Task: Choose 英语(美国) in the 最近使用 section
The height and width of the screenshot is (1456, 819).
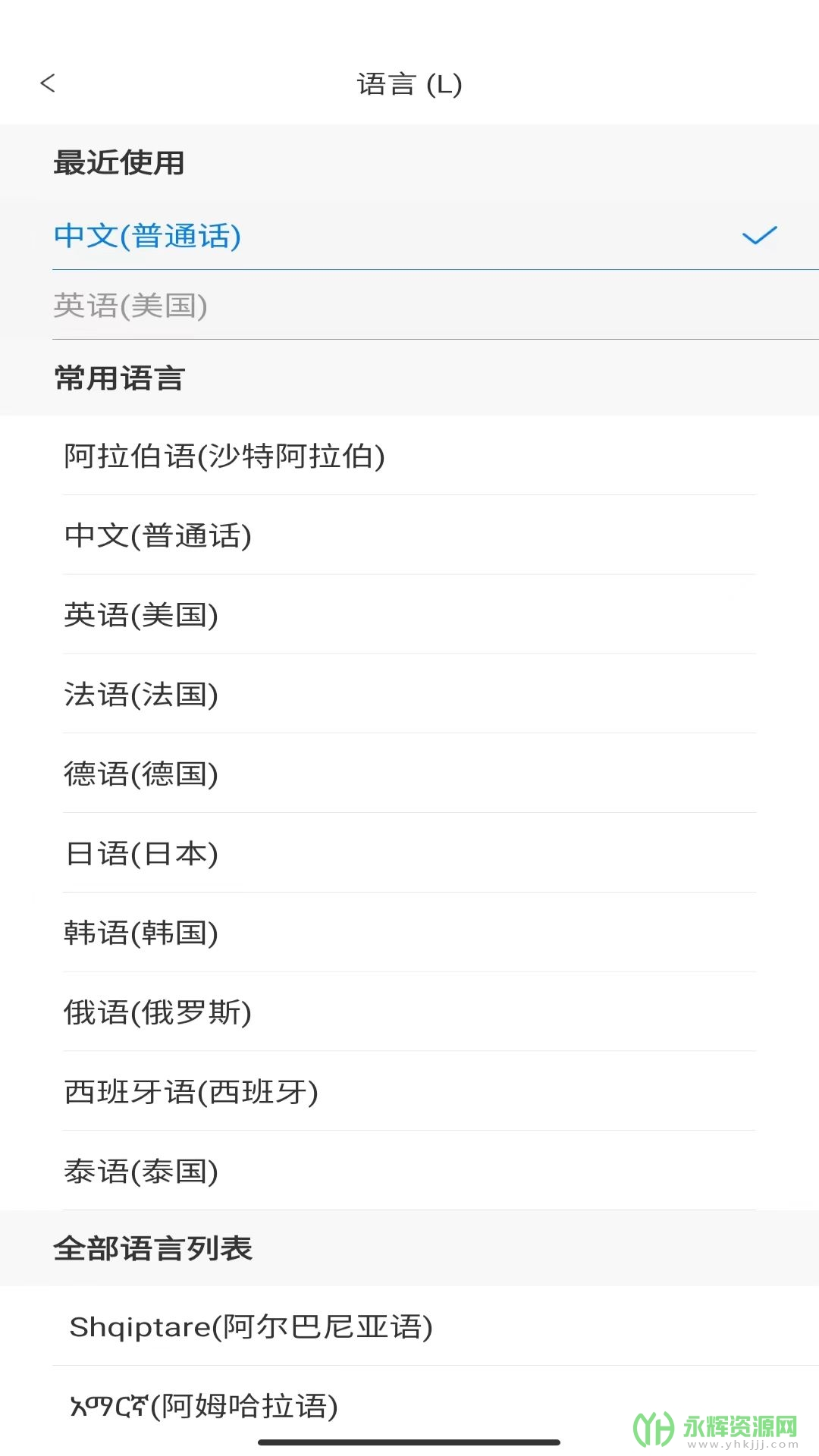Action: pyautogui.click(x=130, y=306)
